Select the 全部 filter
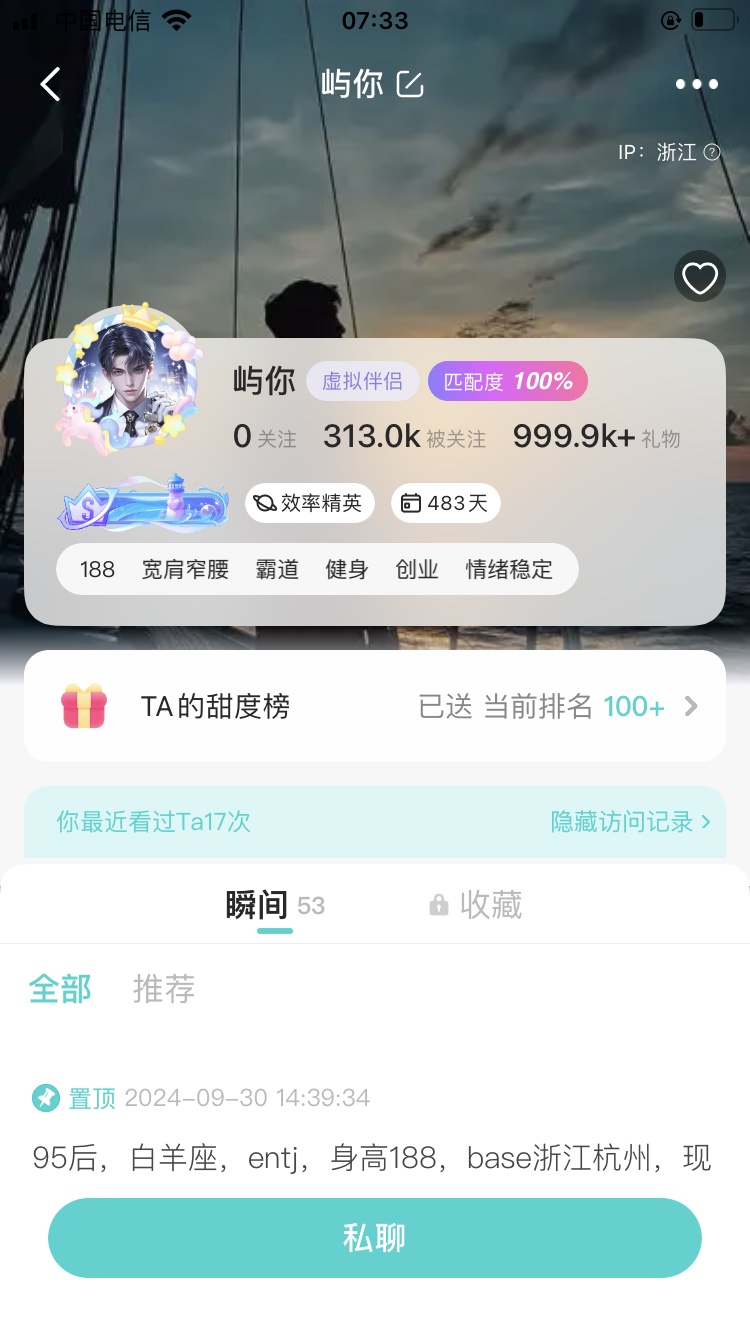Viewport: 750px width, 1334px height. point(60,989)
